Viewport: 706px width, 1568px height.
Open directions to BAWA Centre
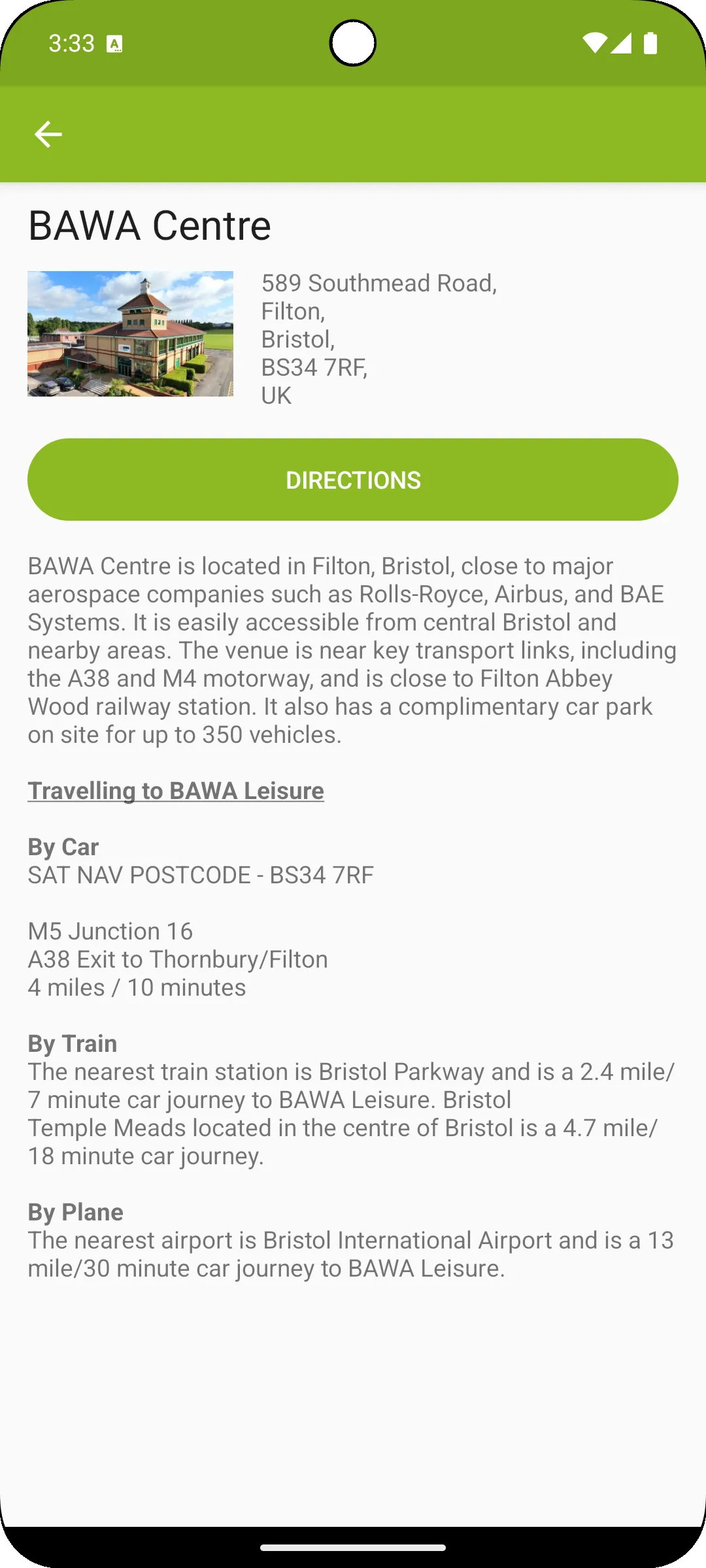click(353, 480)
